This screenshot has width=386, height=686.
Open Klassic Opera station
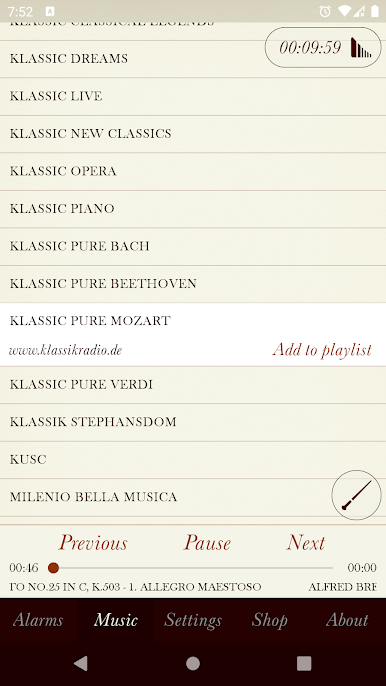click(193, 172)
